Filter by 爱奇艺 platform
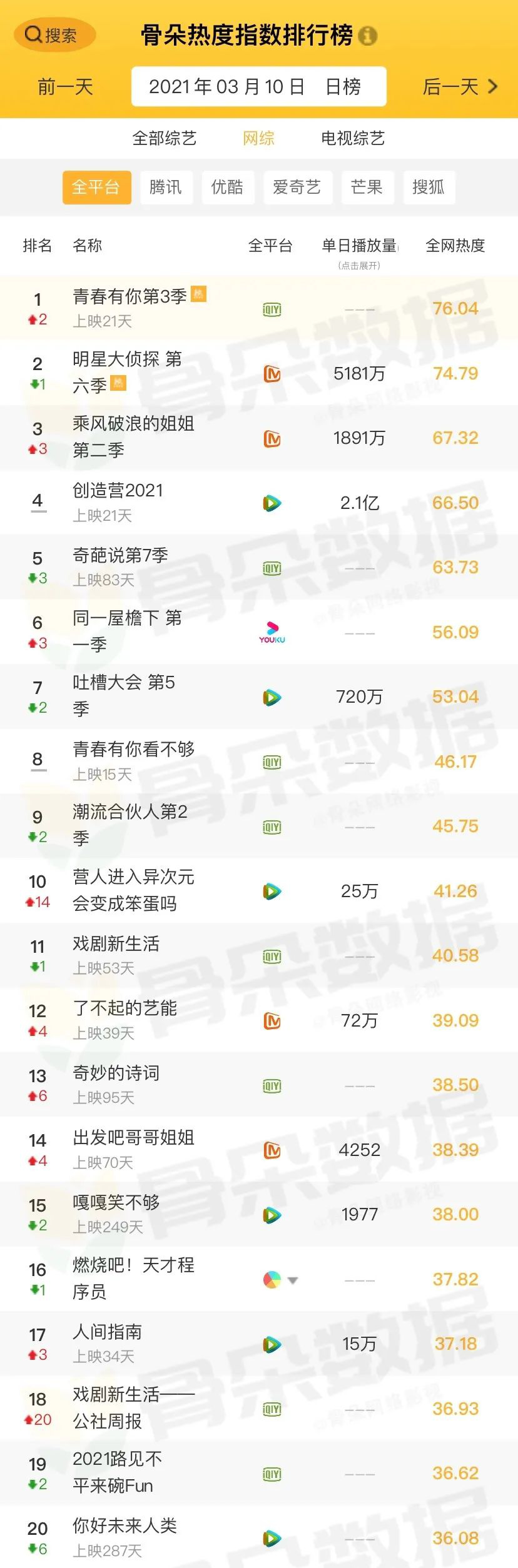518x1568 pixels. (297, 187)
